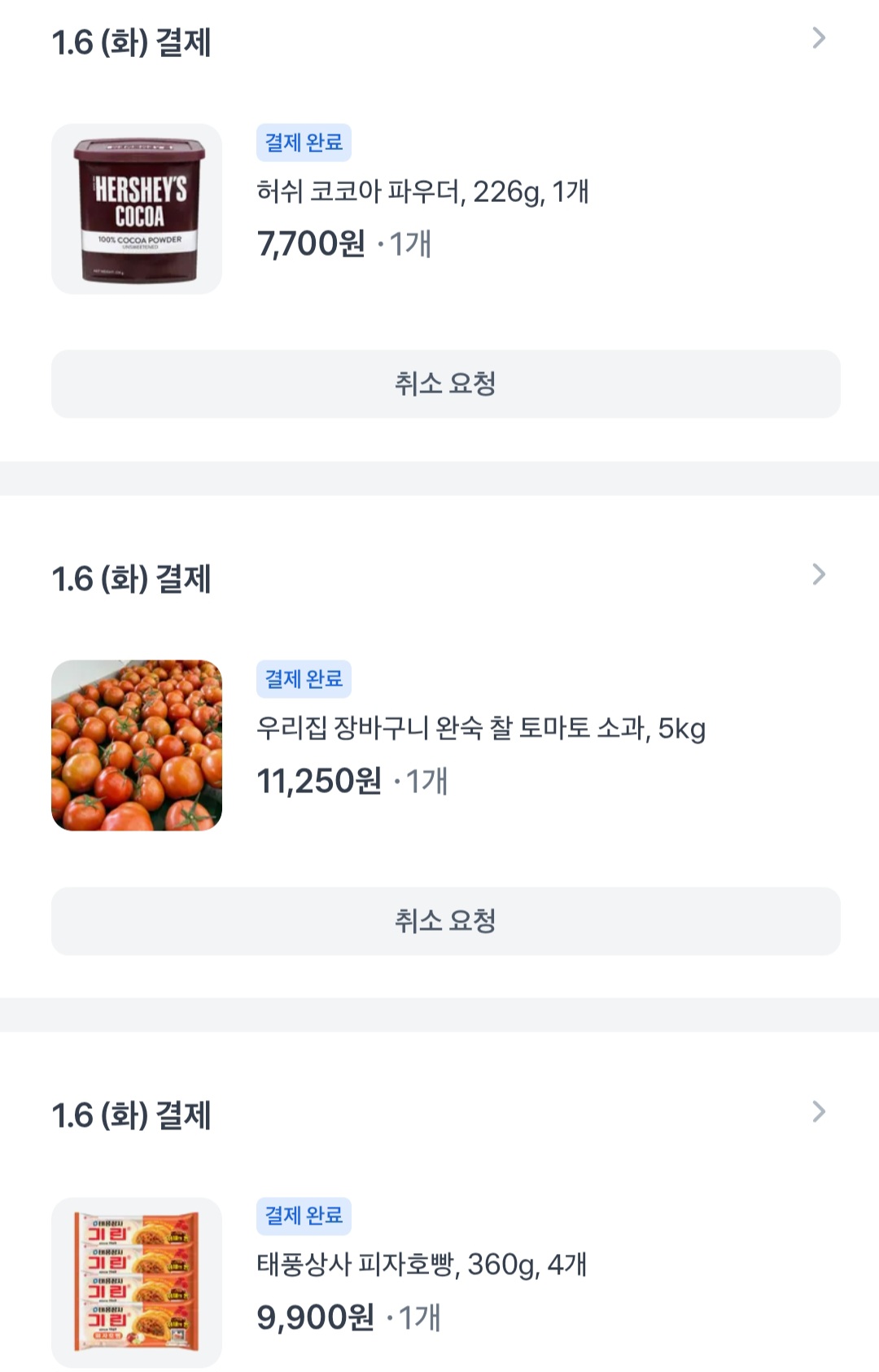Open the tomato product image
This screenshot has height=1372, width=879.
click(137, 745)
